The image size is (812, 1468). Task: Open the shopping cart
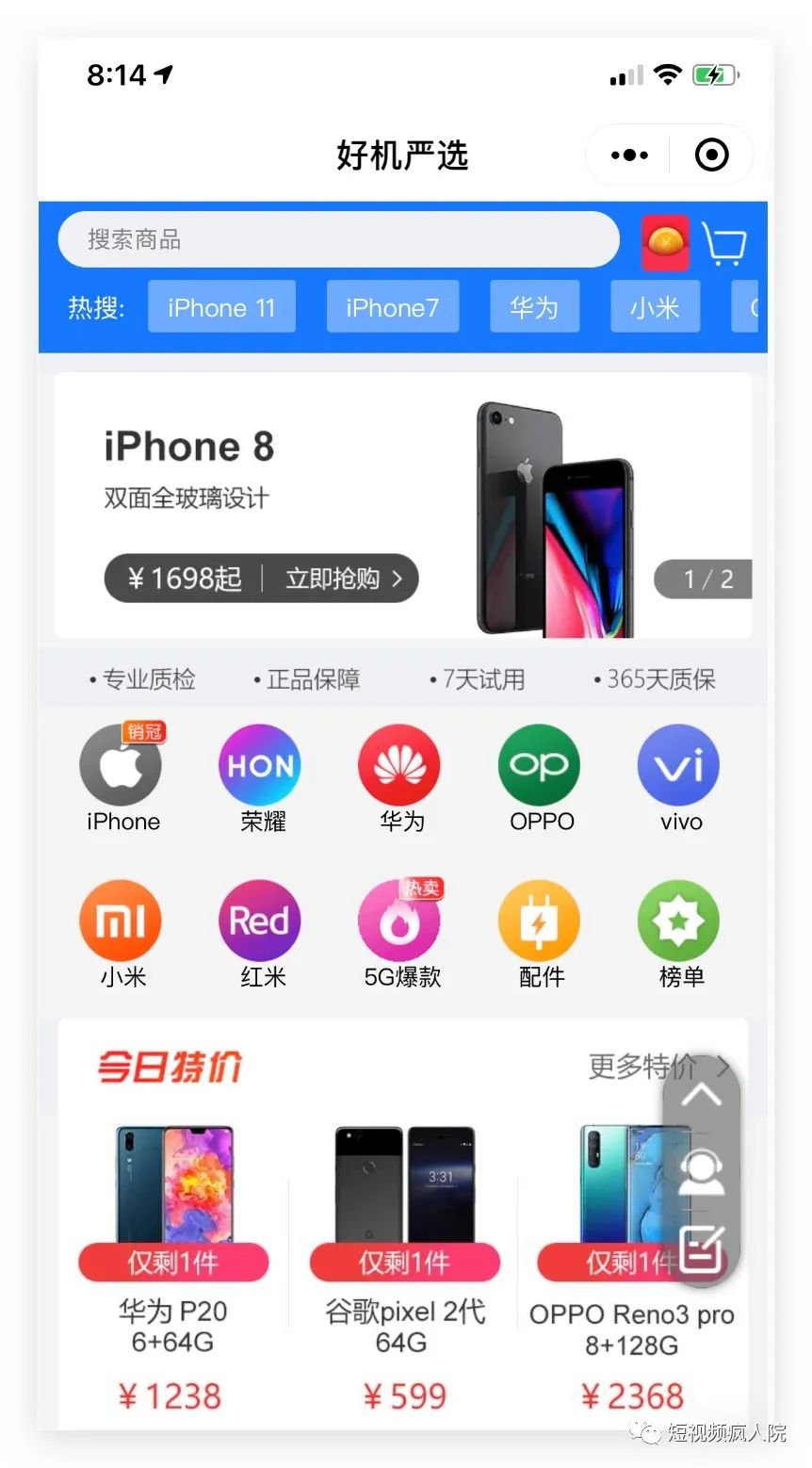point(724,244)
